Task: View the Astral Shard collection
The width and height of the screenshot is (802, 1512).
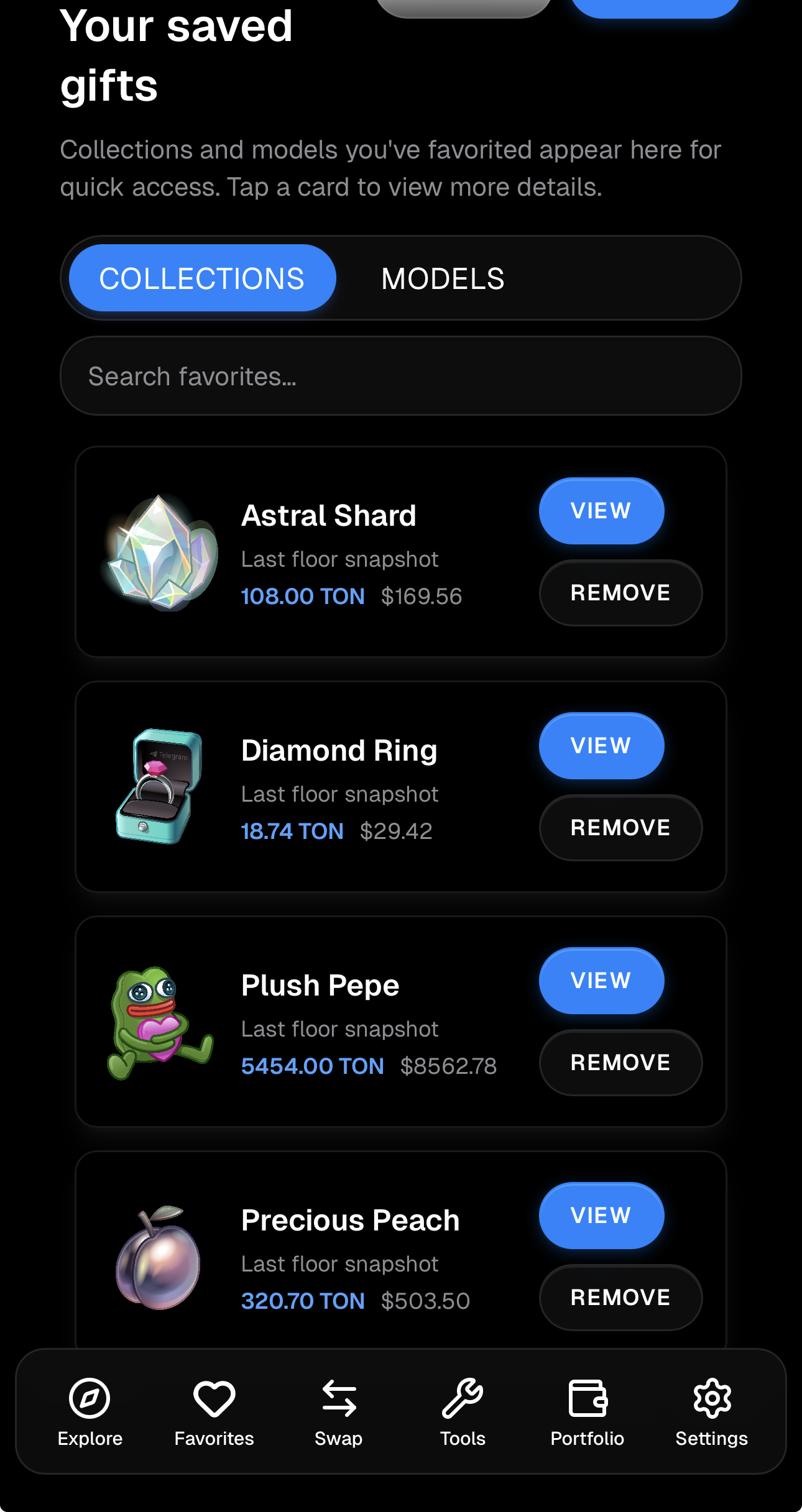Action: pos(601,510)
